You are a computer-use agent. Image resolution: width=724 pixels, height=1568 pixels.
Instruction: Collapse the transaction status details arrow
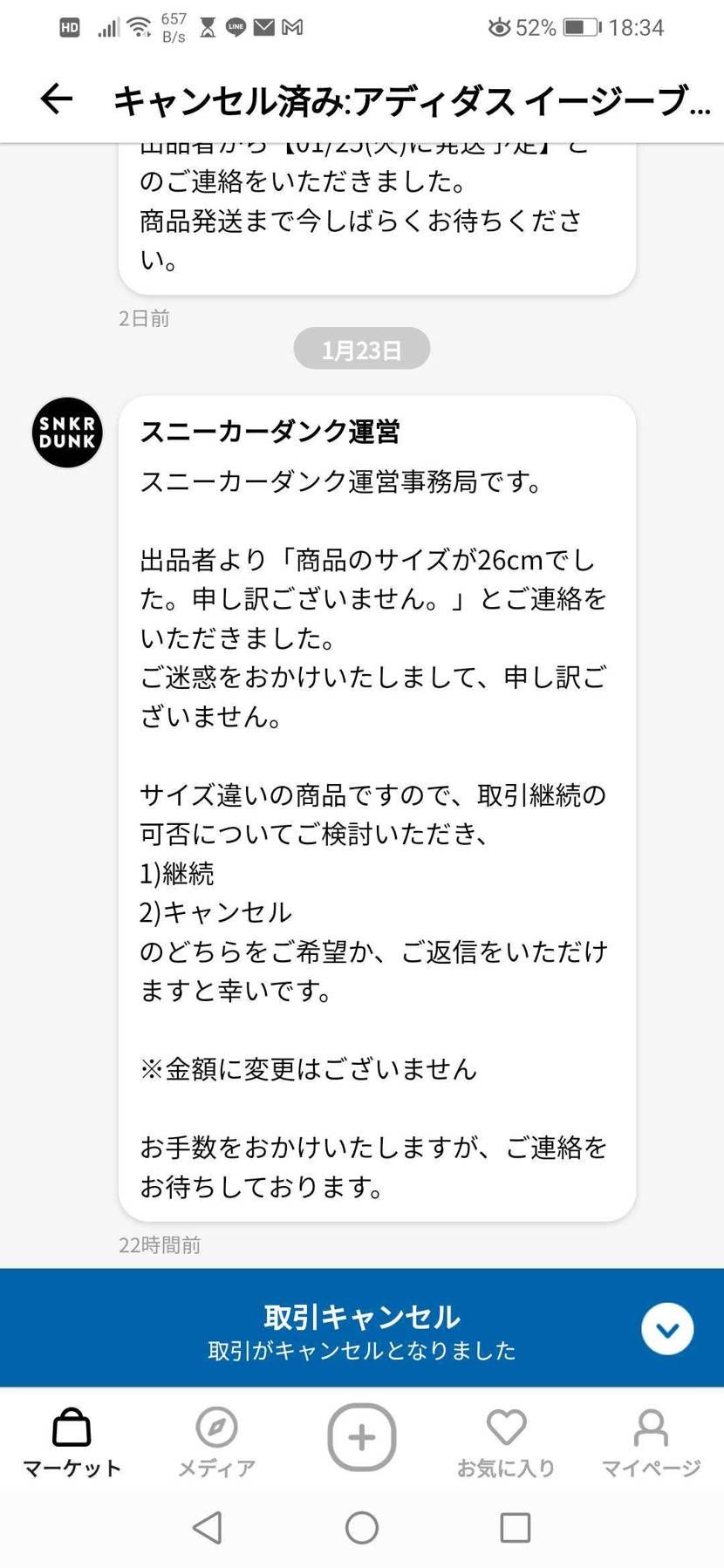pos(667,1328)
